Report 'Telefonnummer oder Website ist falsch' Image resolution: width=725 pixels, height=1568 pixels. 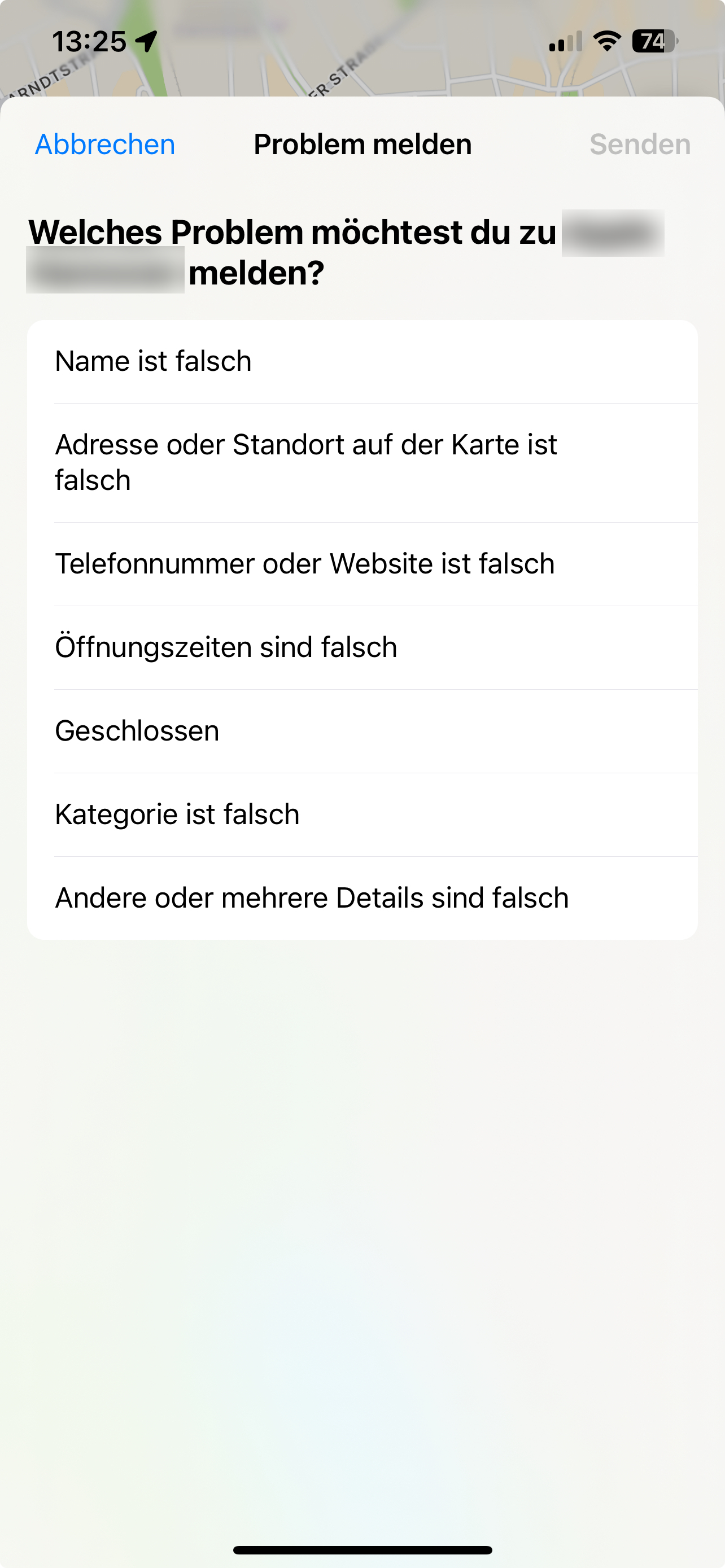[362, 564]
